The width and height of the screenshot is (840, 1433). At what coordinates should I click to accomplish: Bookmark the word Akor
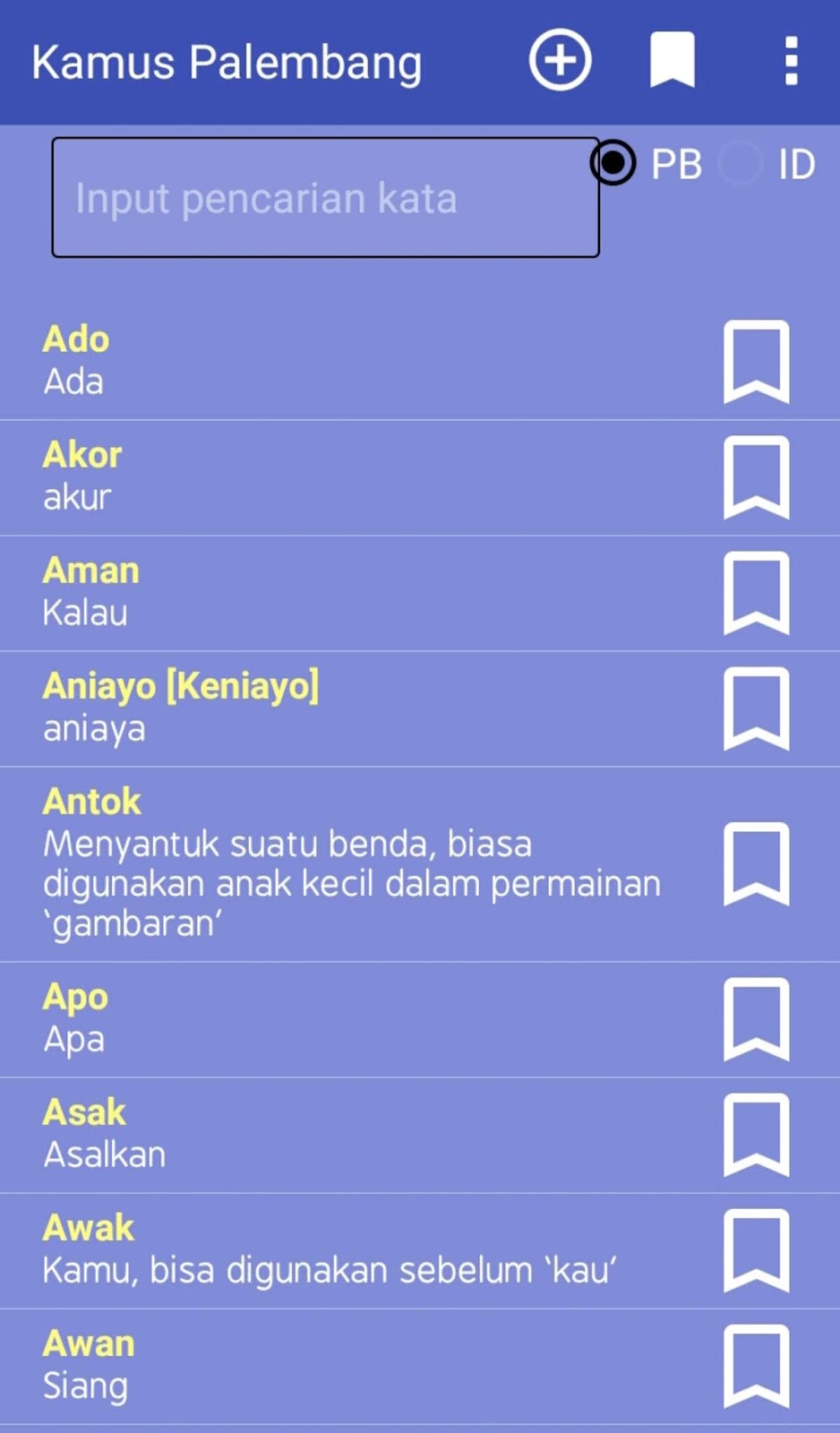click(756, 477)
